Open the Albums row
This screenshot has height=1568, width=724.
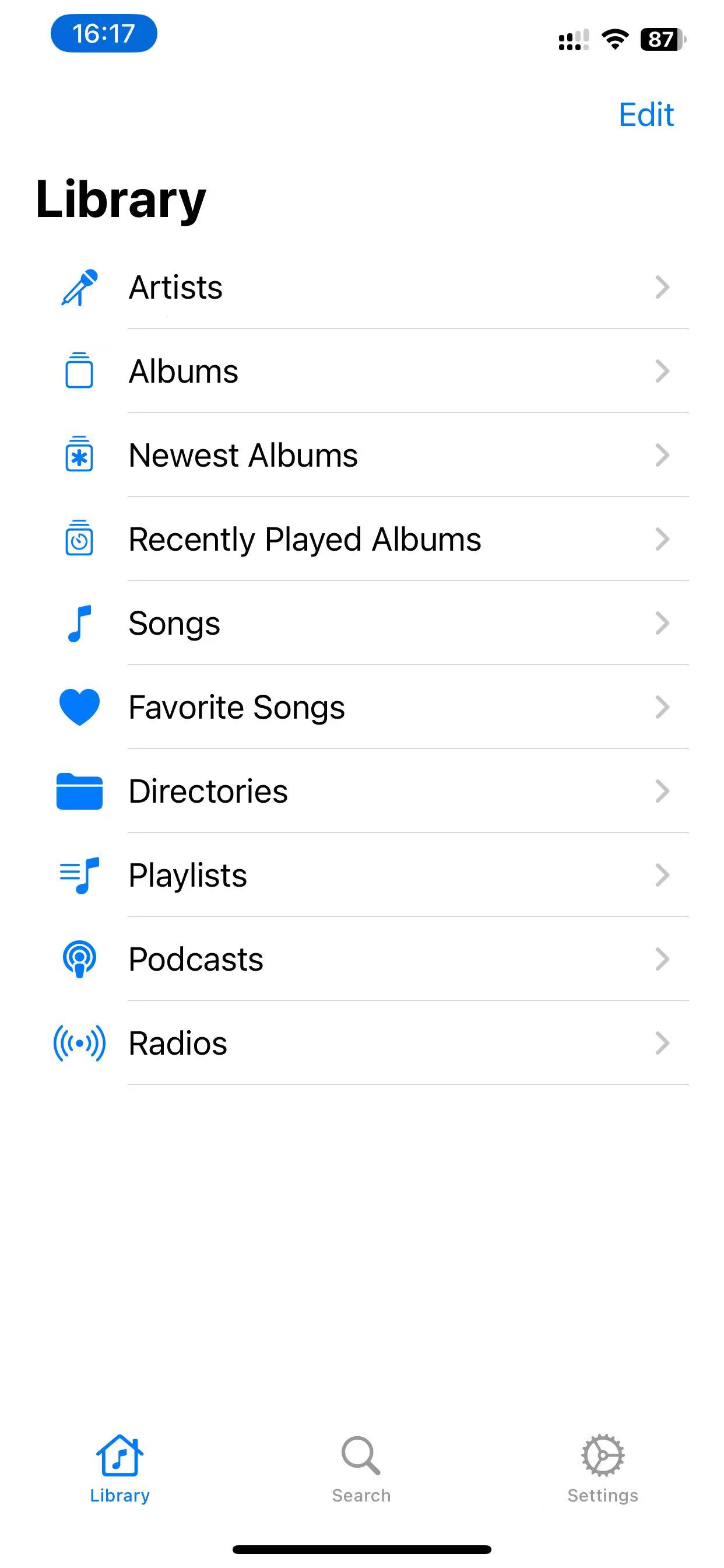pos(362,372)
